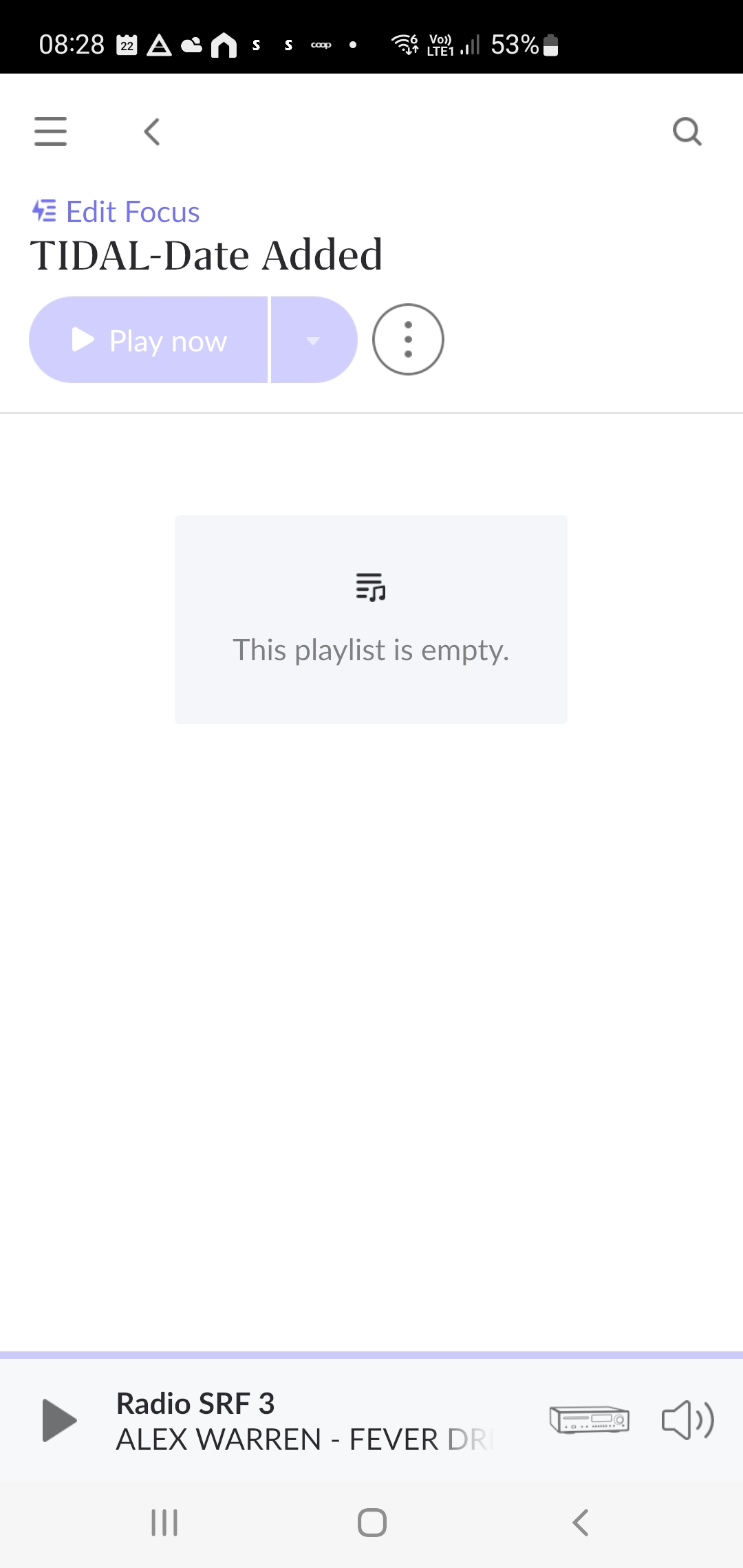Open the hamburger navigation menu
Screen dimensions: 743x1568
(x=50, y=131)
